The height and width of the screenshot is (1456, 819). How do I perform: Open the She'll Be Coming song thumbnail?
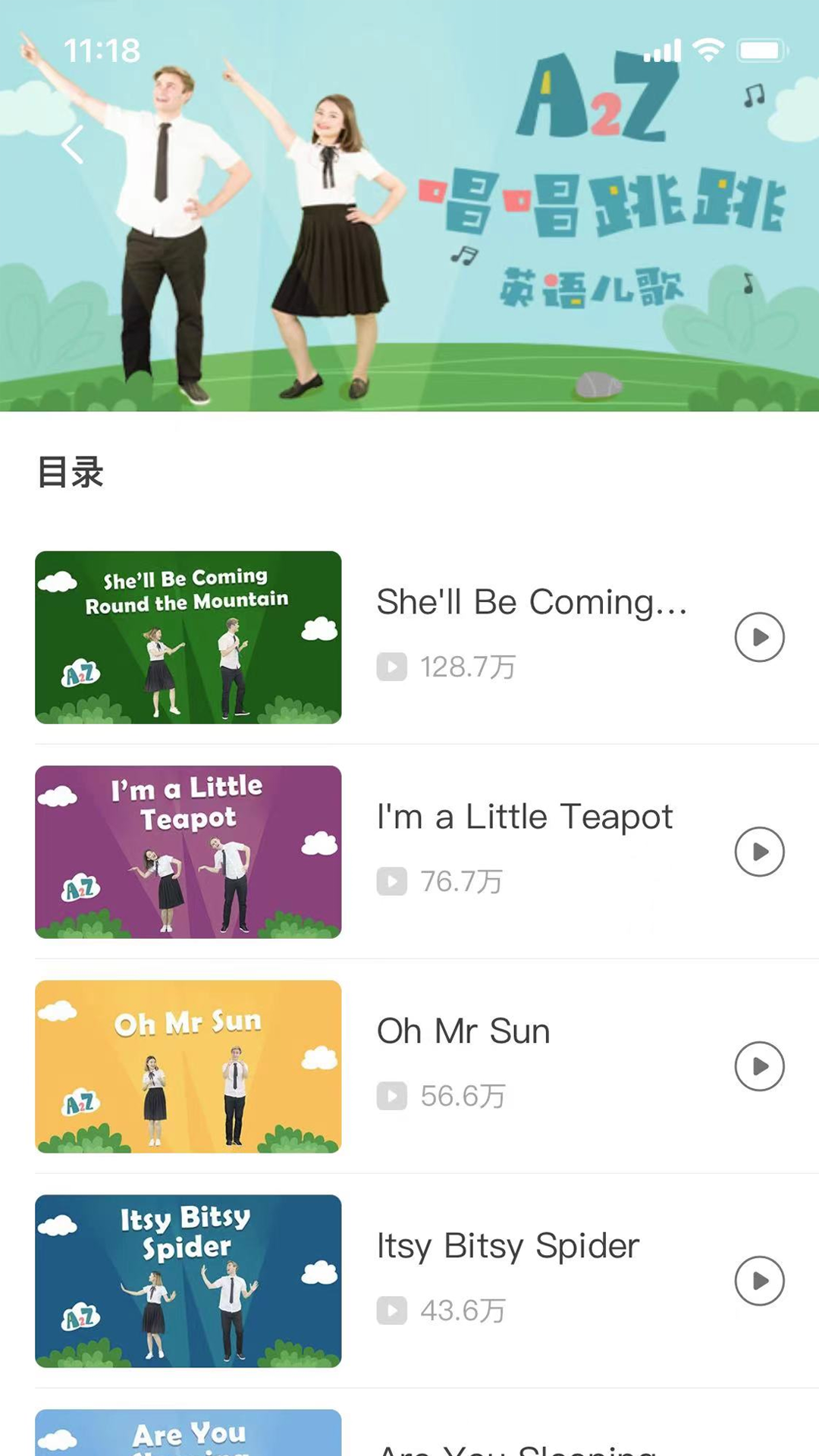188,637
